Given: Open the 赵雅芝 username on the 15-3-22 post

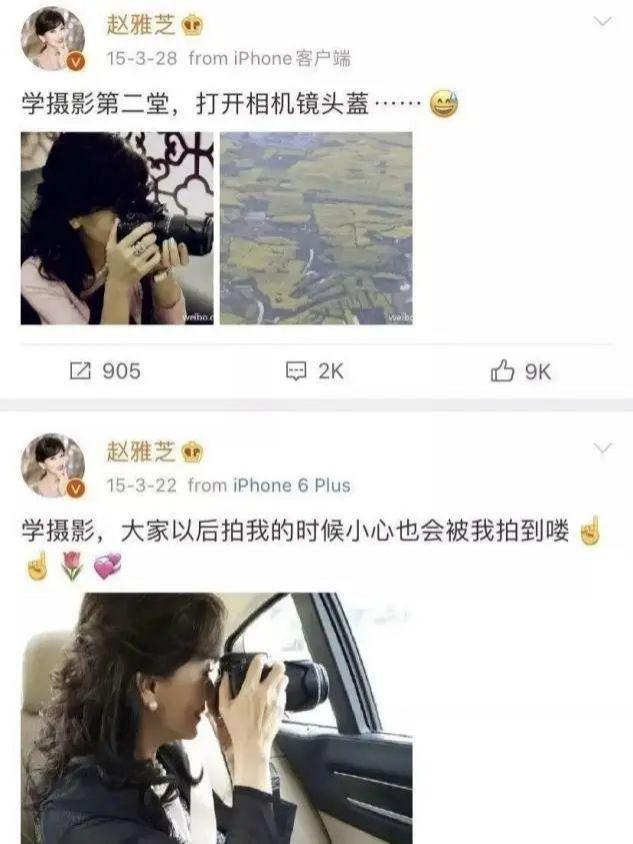Looking at the screenshot, I should (x=140, y=453).
